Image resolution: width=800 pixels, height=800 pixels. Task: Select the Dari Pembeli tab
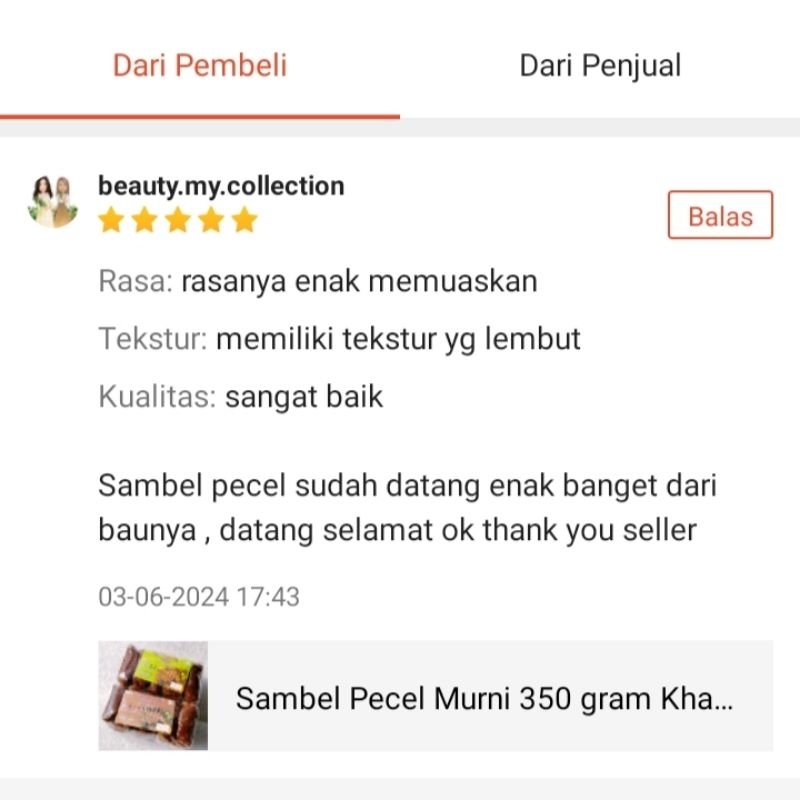coord(200,66)
